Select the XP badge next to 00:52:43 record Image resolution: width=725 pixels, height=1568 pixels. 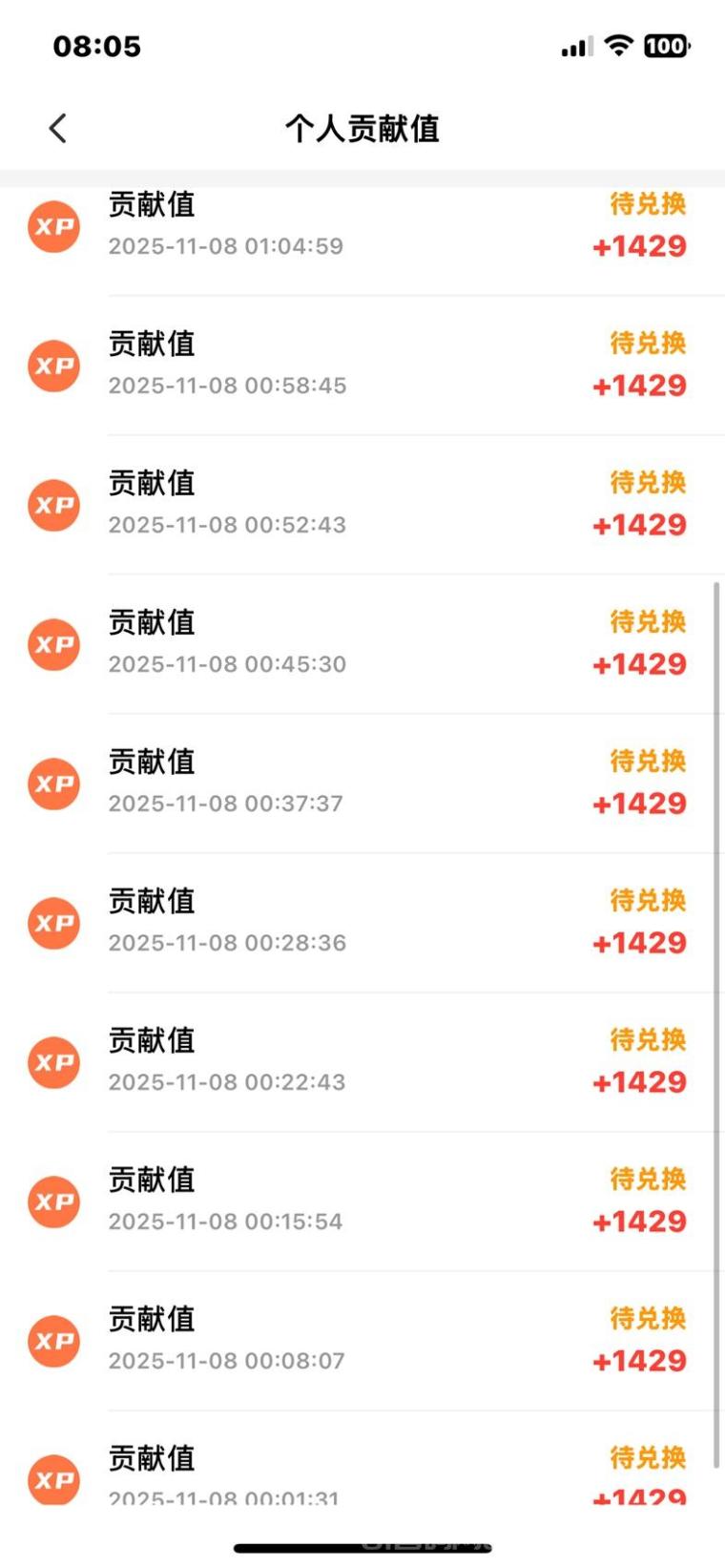click(x=54, y=505)
